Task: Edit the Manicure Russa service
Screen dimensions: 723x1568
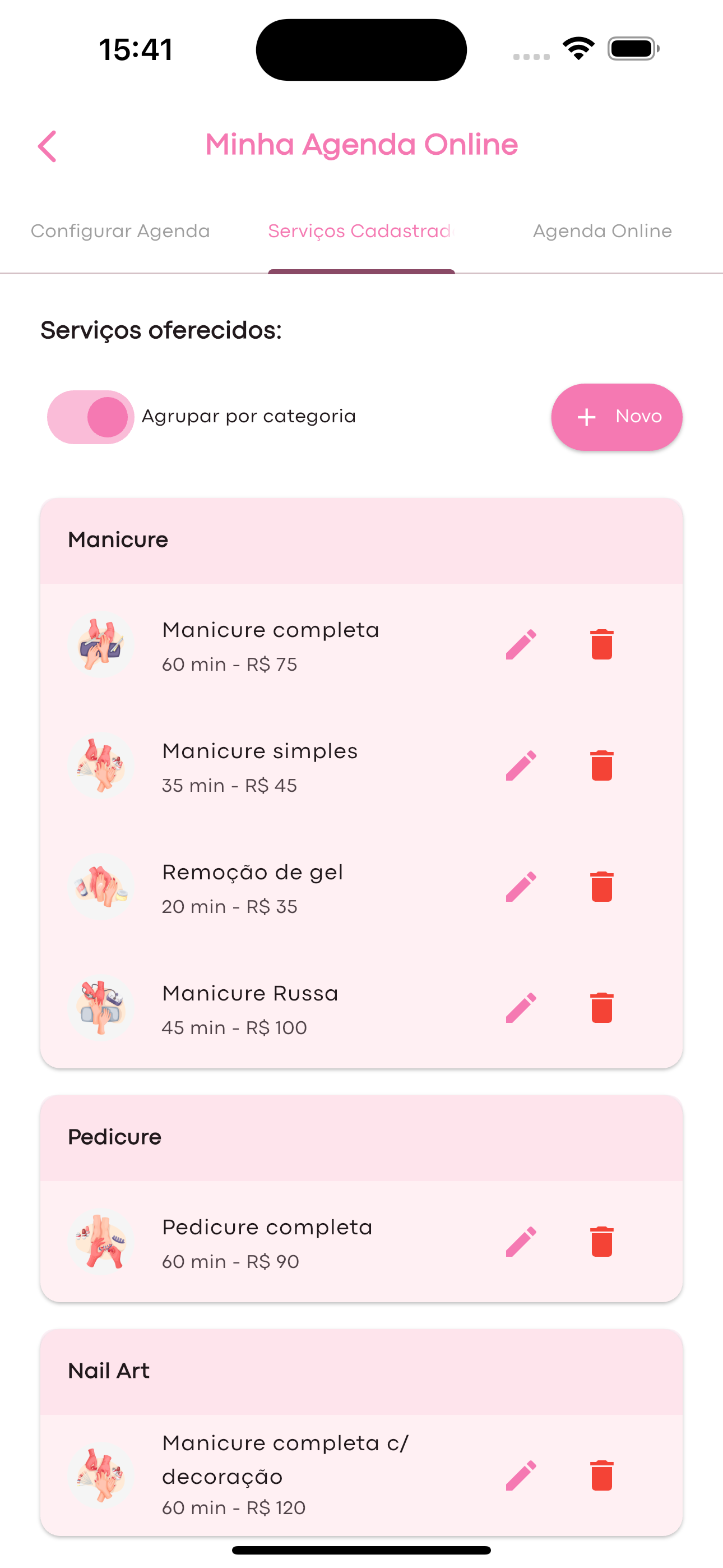Action: 521,1008
